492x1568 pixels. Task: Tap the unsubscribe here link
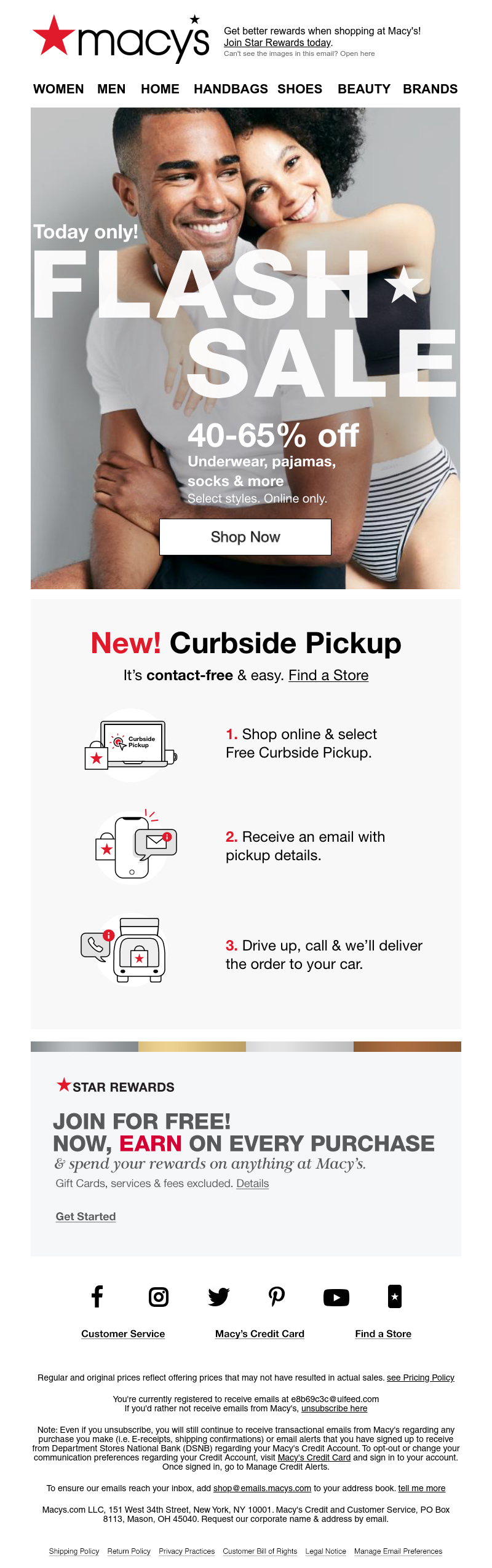(334, 1408)
